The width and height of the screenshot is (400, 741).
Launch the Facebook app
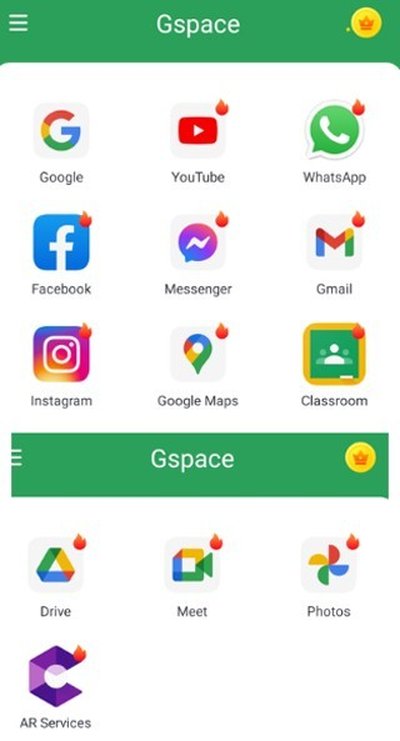click(x=61, y=242)
